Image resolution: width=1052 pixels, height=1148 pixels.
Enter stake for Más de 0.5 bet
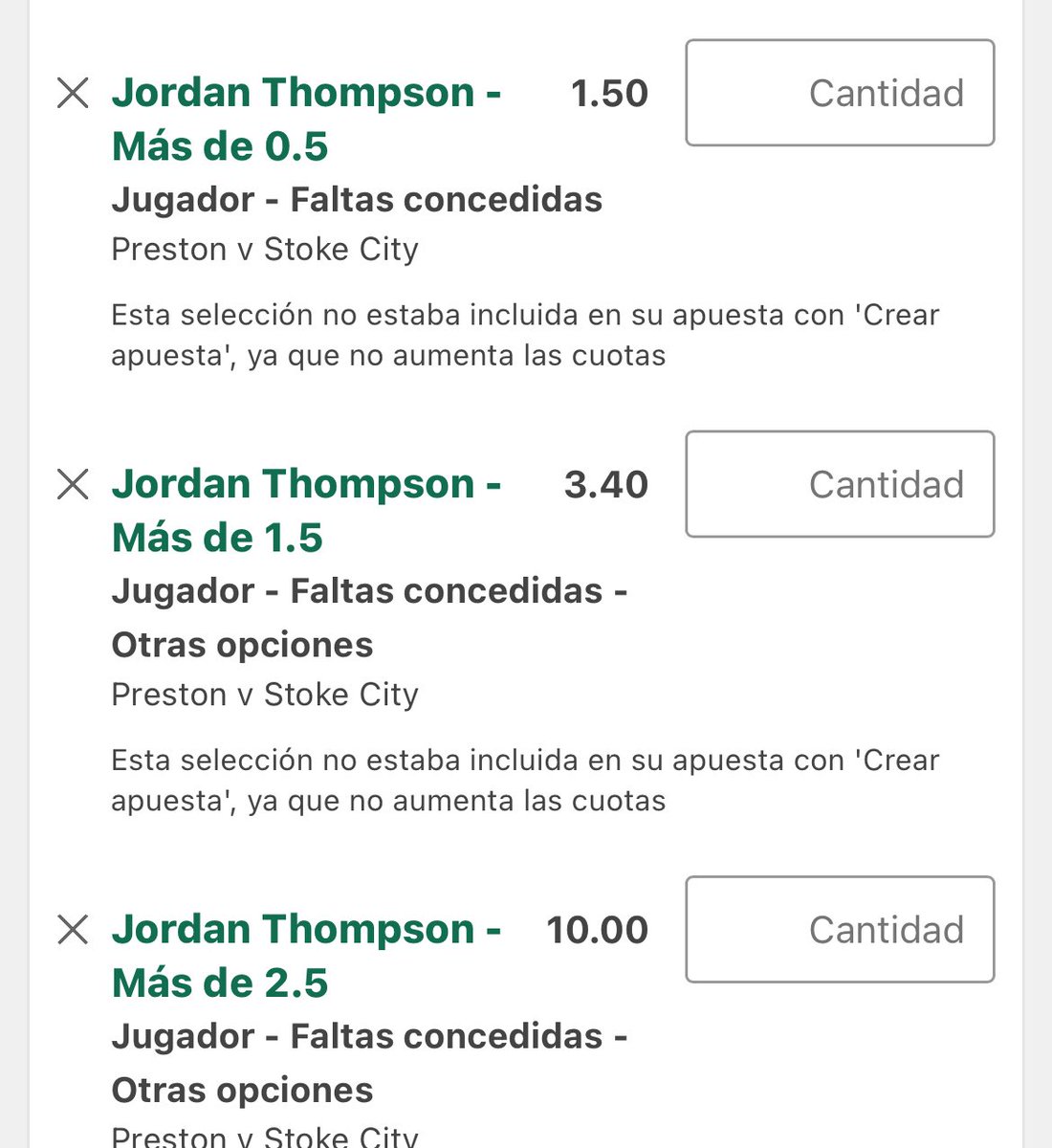coord(840,93)
